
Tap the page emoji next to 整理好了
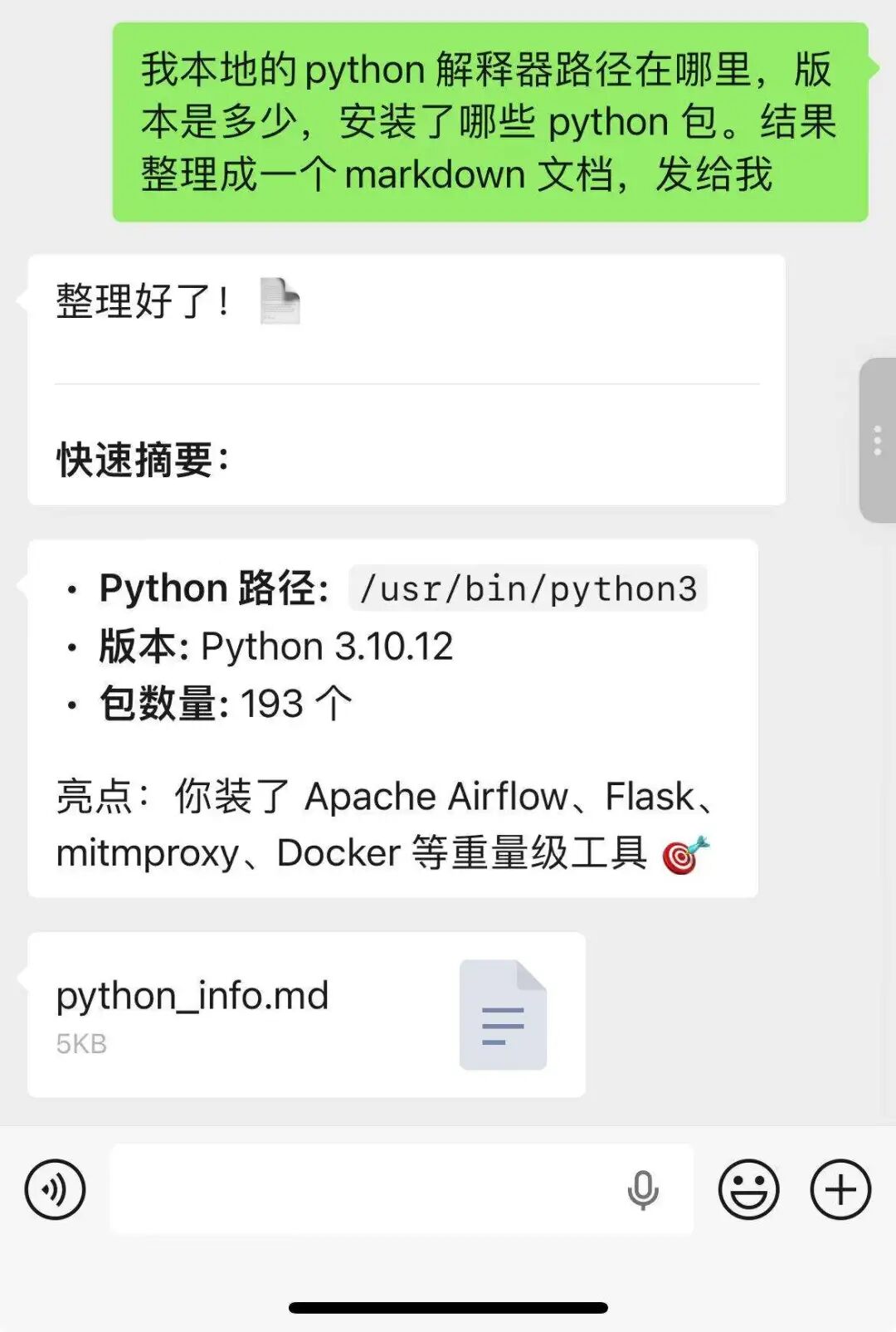pos(280,300)
